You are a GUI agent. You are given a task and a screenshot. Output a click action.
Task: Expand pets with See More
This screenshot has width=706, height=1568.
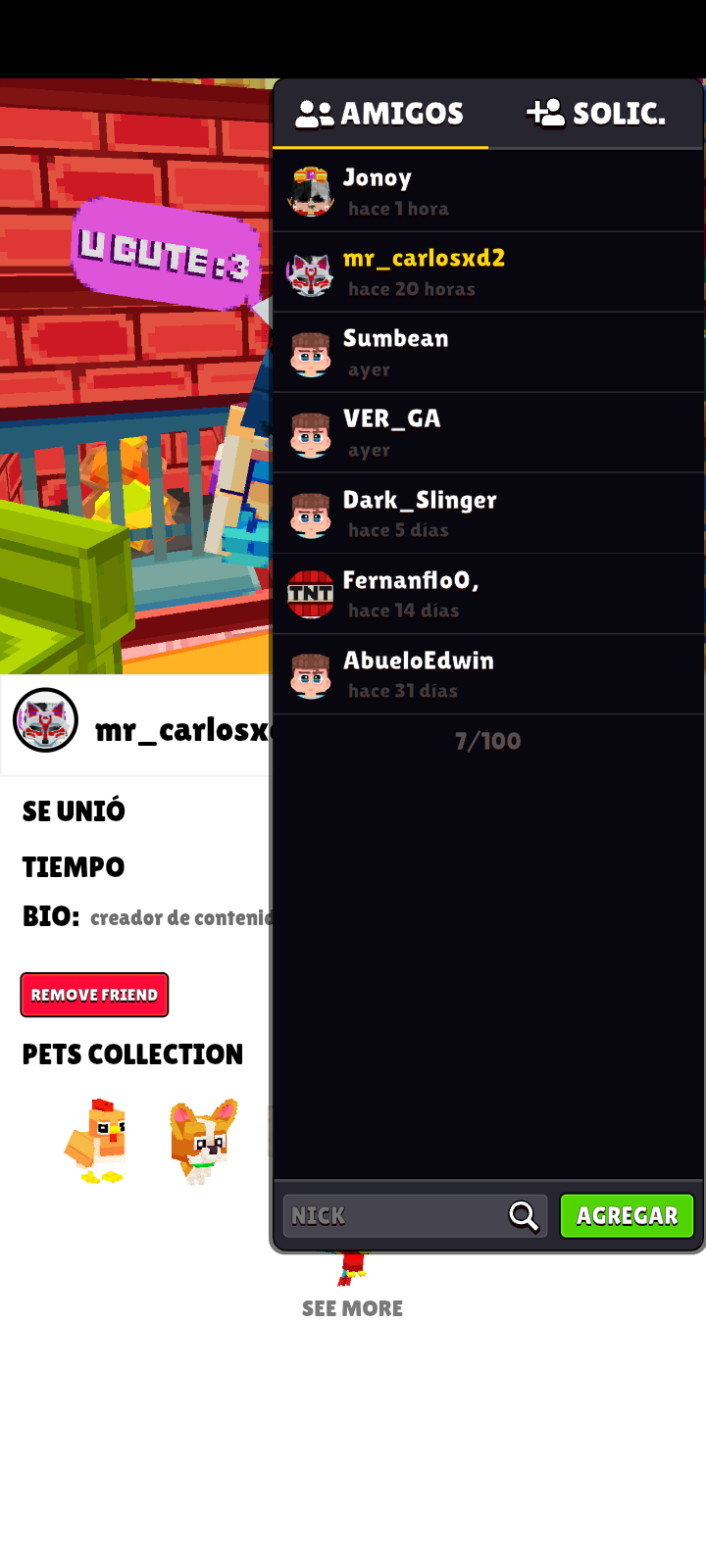[x=352, y=1308]
